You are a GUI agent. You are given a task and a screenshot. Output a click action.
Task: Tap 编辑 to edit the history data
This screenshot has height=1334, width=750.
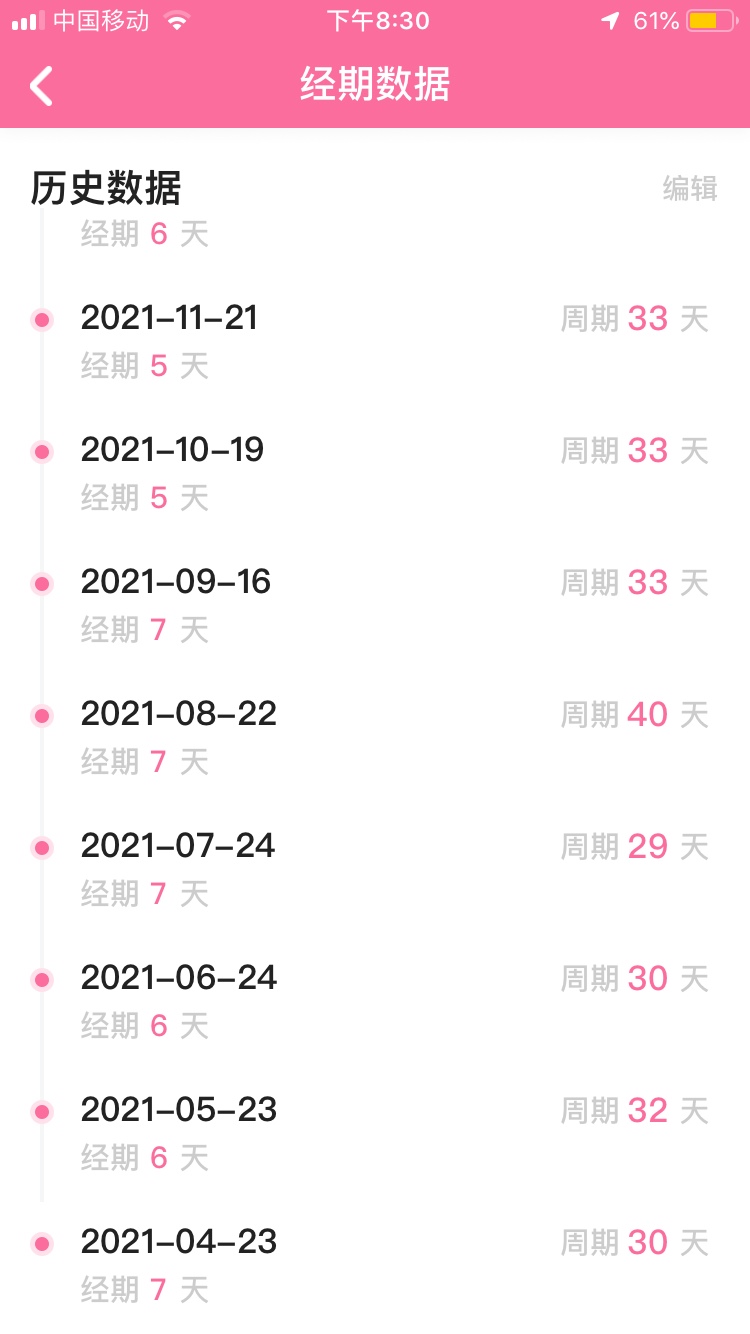(690, 188)
